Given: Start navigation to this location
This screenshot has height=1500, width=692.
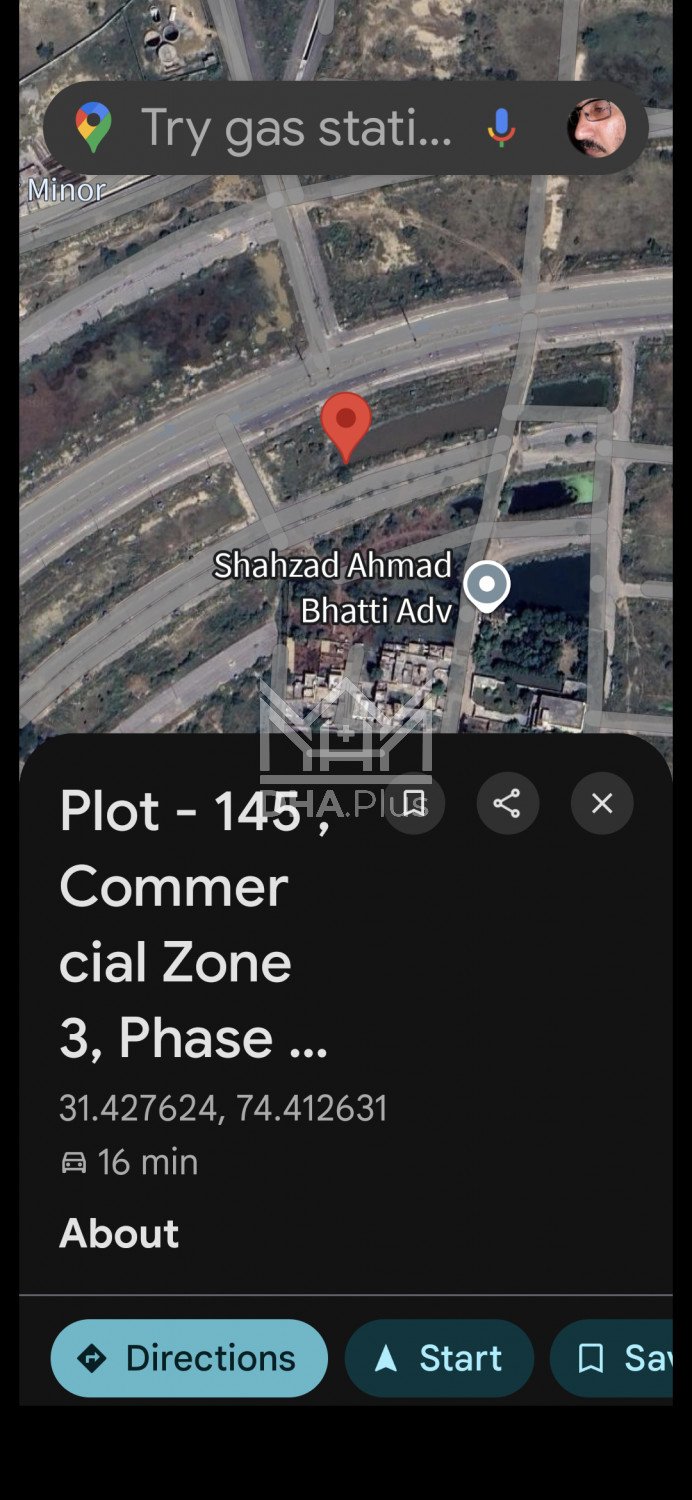Looking at the screenshot, I should coord(439,1358).
